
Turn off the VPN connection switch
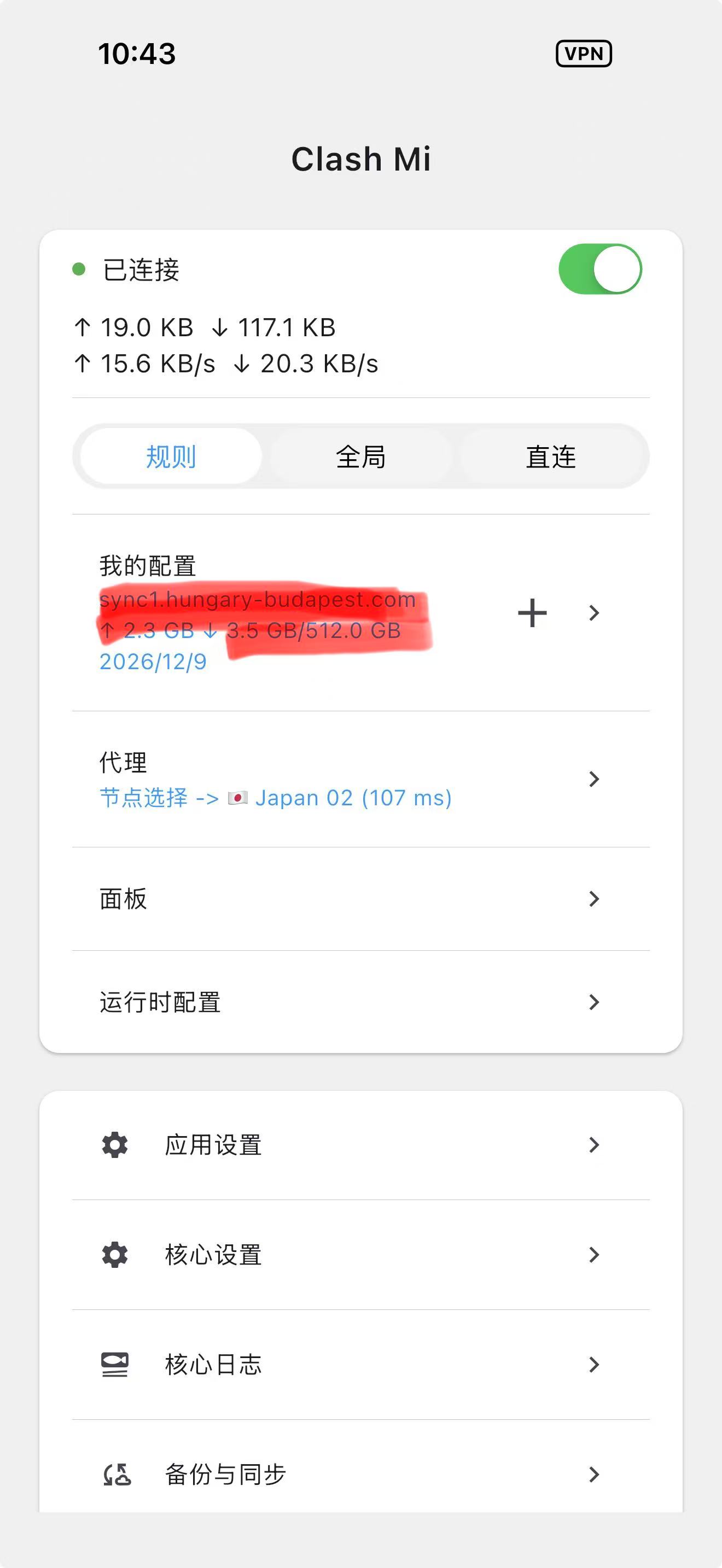599,269
